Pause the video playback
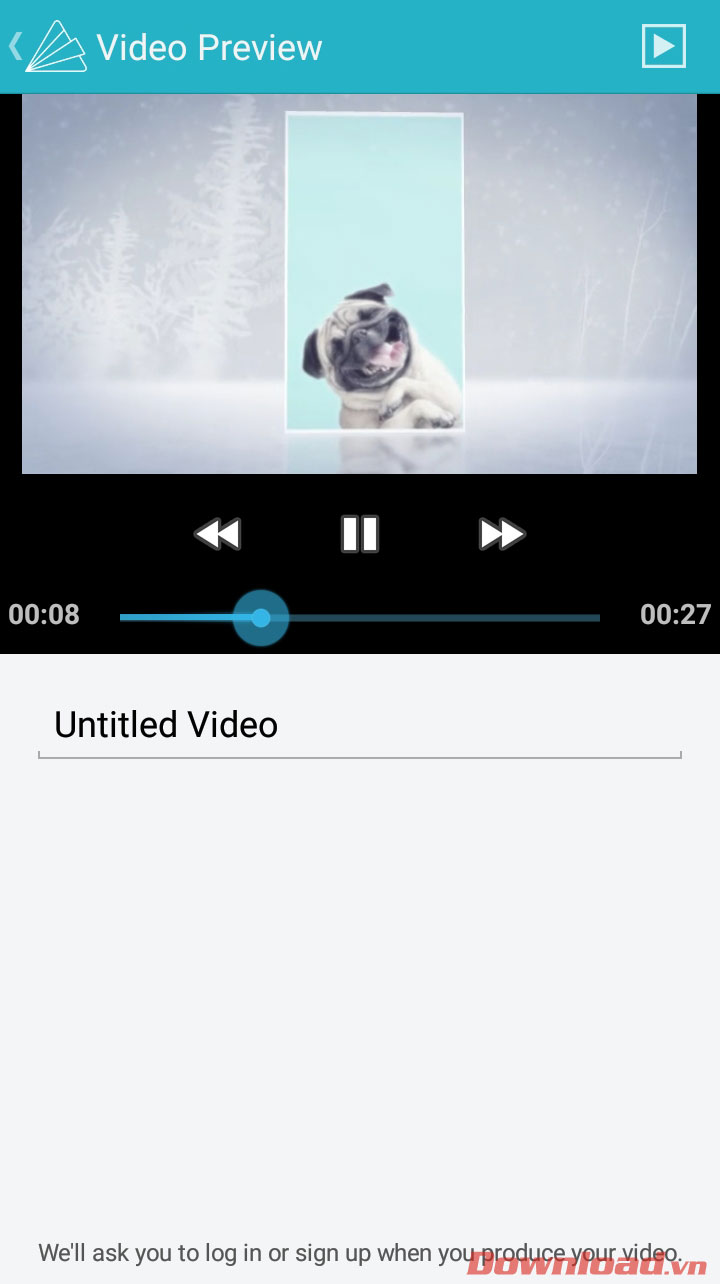The height and width of the screenshot is (1284, 720). (360, 534)
